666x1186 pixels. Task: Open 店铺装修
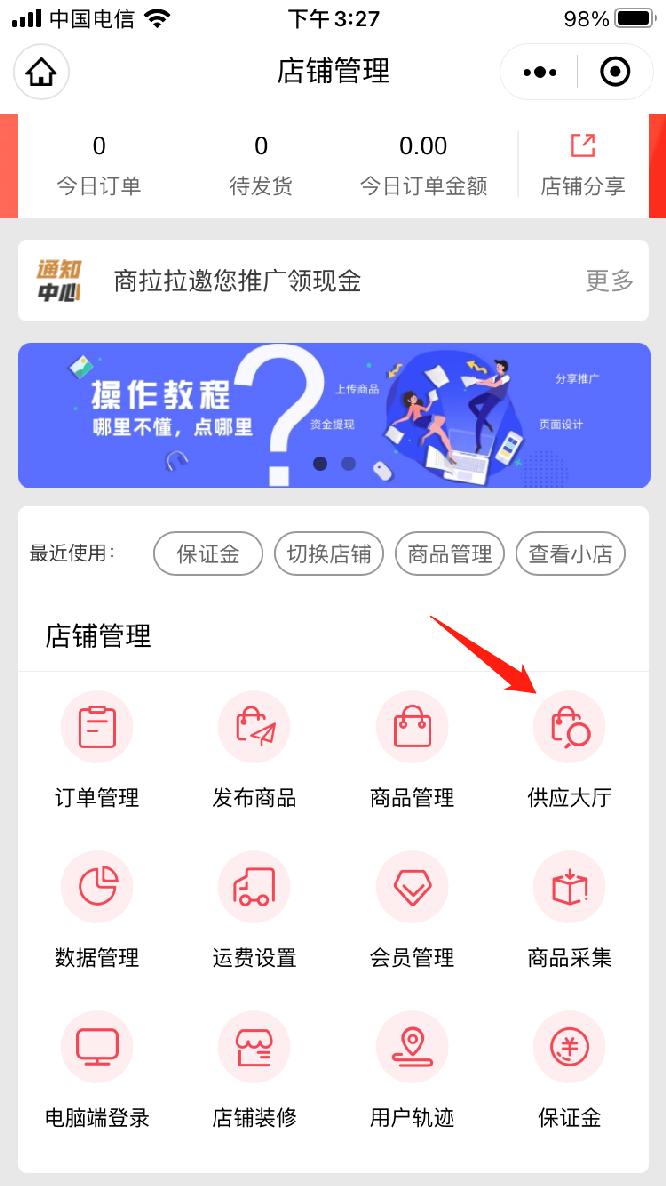[x=254, y=1068]
